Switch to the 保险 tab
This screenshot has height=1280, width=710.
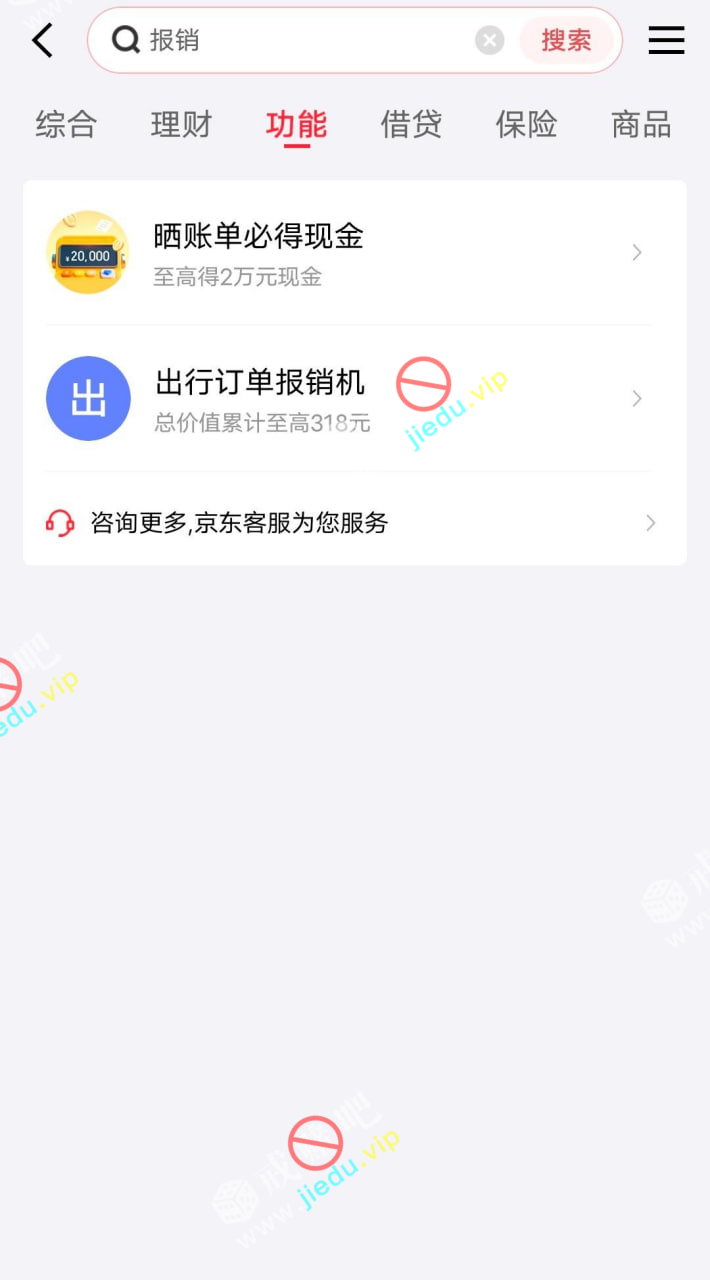[x=526, y=125]
